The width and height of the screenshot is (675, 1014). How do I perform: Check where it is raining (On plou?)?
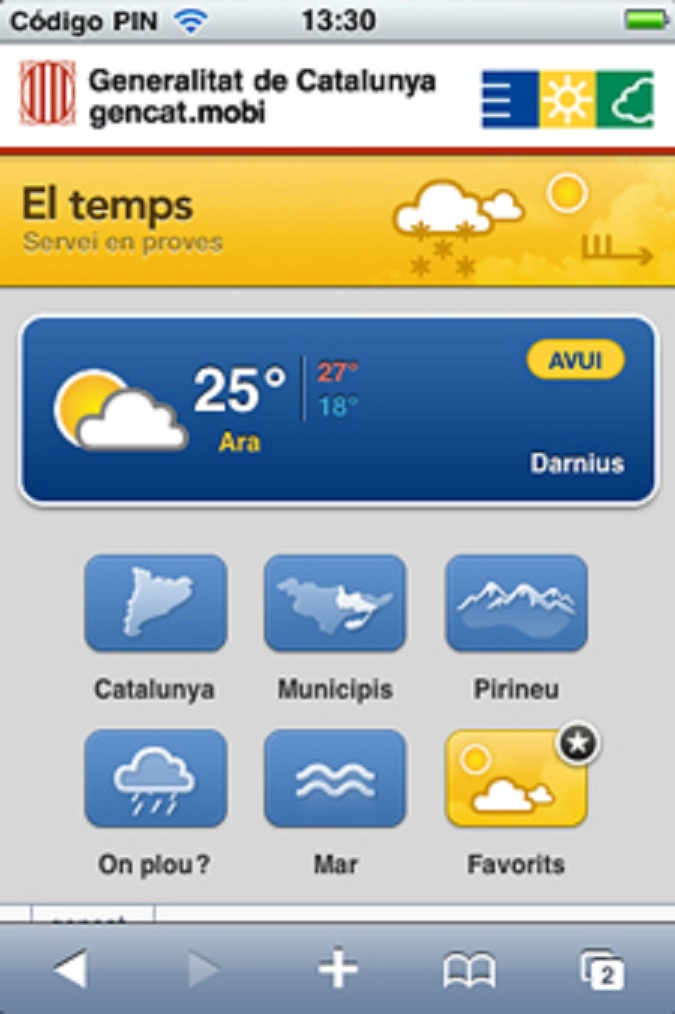[155, 779]
